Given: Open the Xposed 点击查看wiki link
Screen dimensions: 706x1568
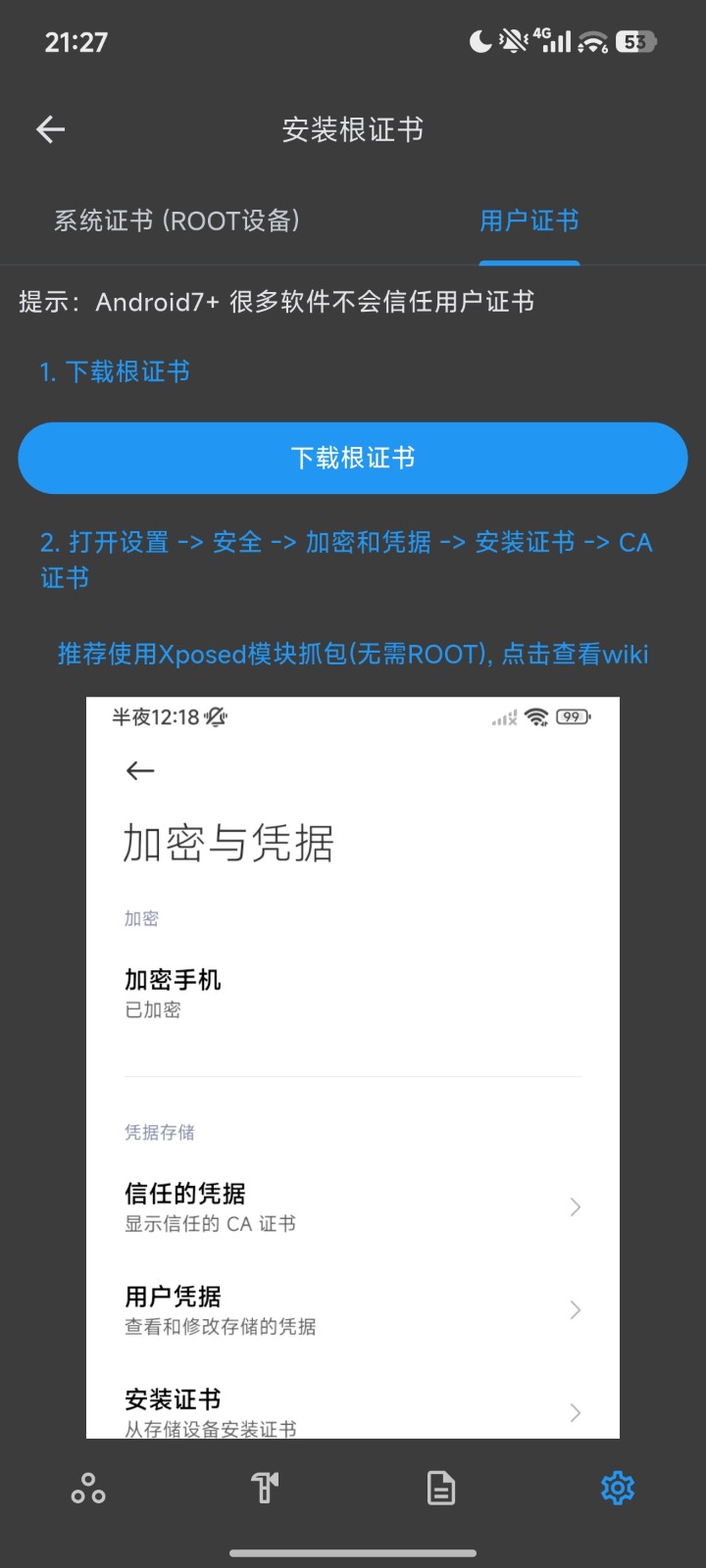Looking at the screenshot, I should coord(352,655).
